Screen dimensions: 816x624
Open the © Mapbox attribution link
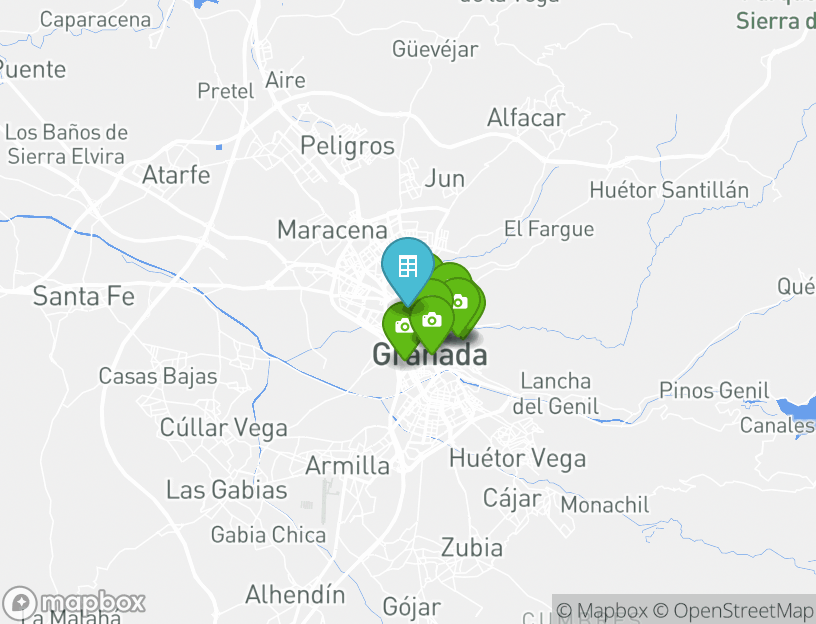(602, 610)
